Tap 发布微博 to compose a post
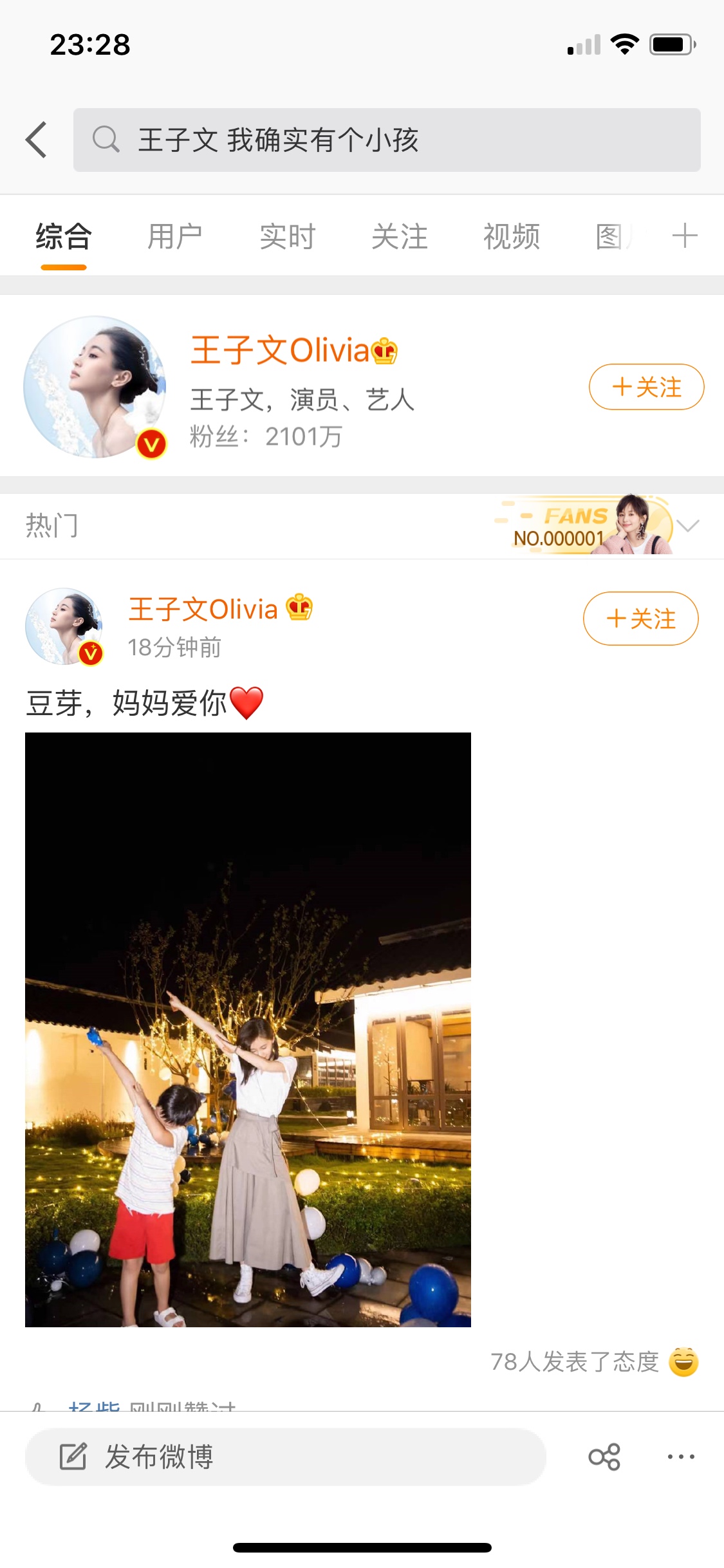Image resolution: width=724 pixels, height=1568 pixels. coord(285,1457)
